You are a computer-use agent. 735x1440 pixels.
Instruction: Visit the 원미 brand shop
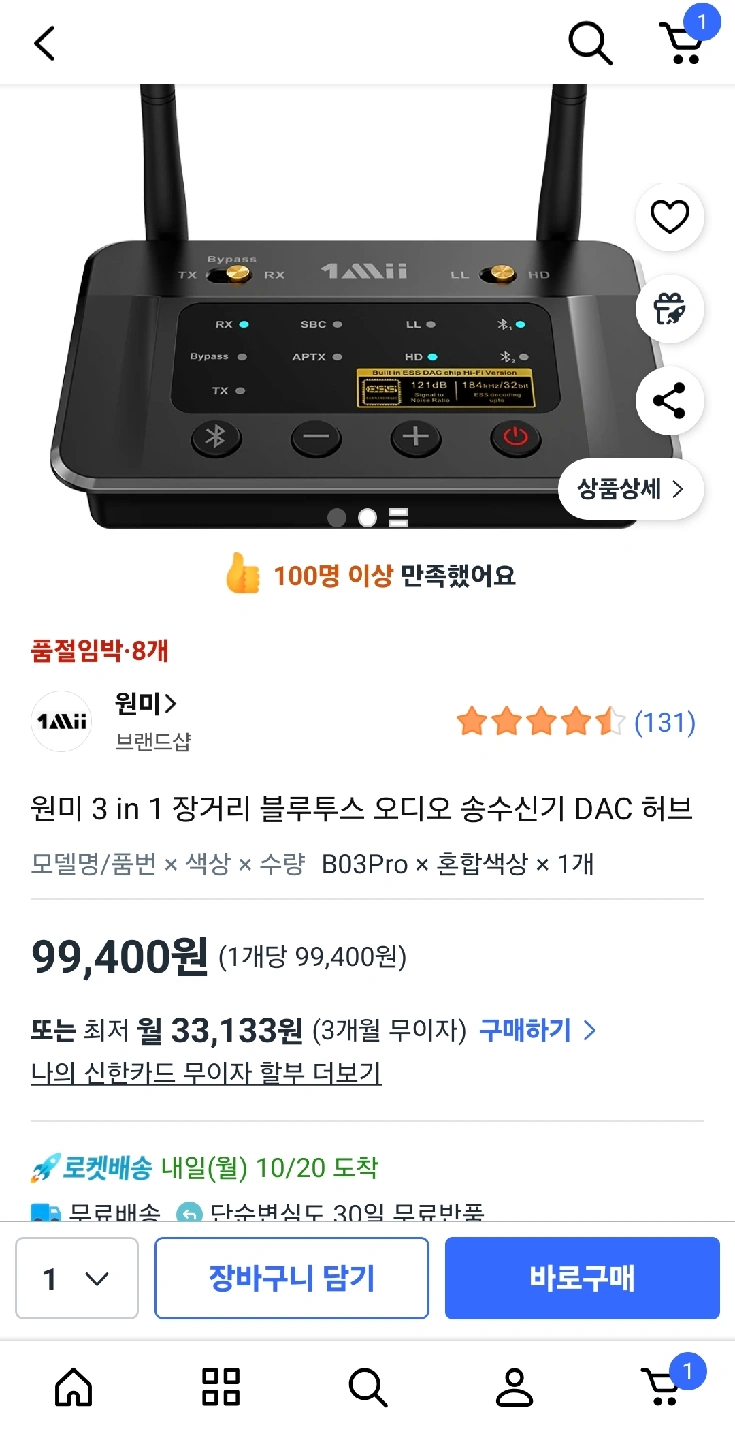coord(145,704)
